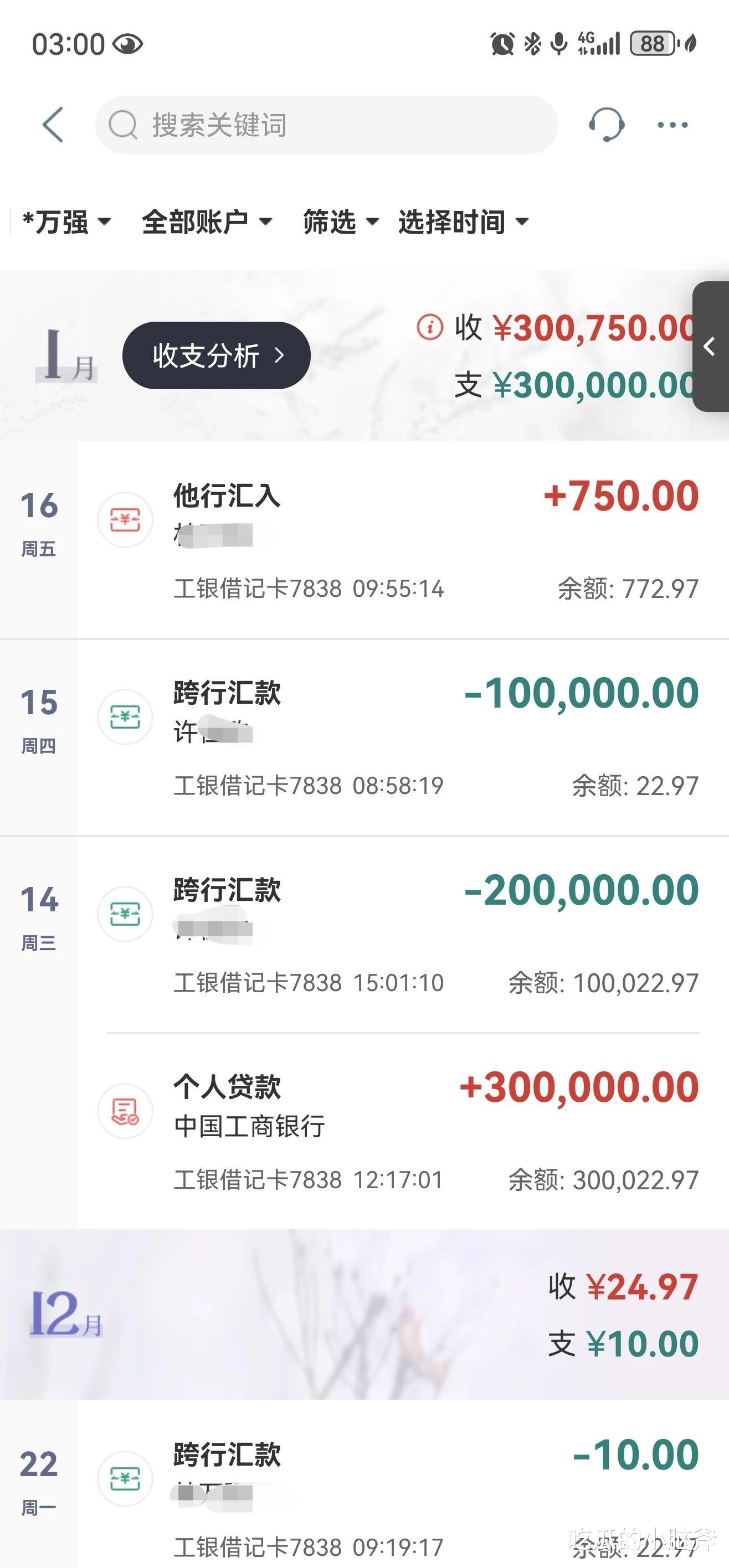Expand the *万强 account holder dropdown
729x1568 pixels.
[66, 222]
